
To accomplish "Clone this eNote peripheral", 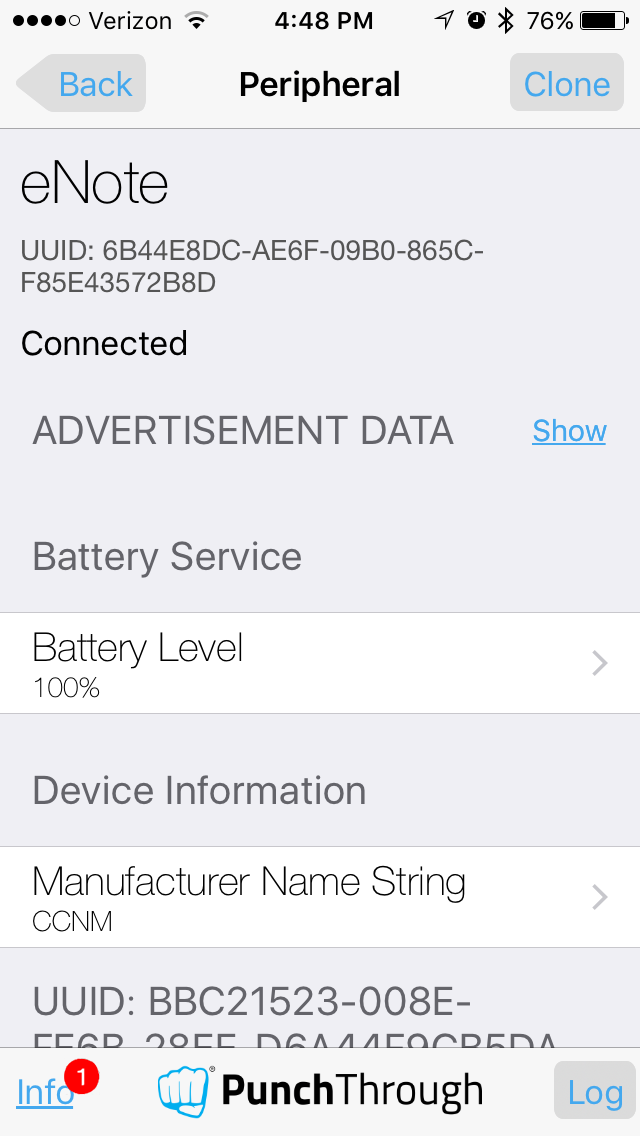I will pyautogui.click(x=567, y=83).
